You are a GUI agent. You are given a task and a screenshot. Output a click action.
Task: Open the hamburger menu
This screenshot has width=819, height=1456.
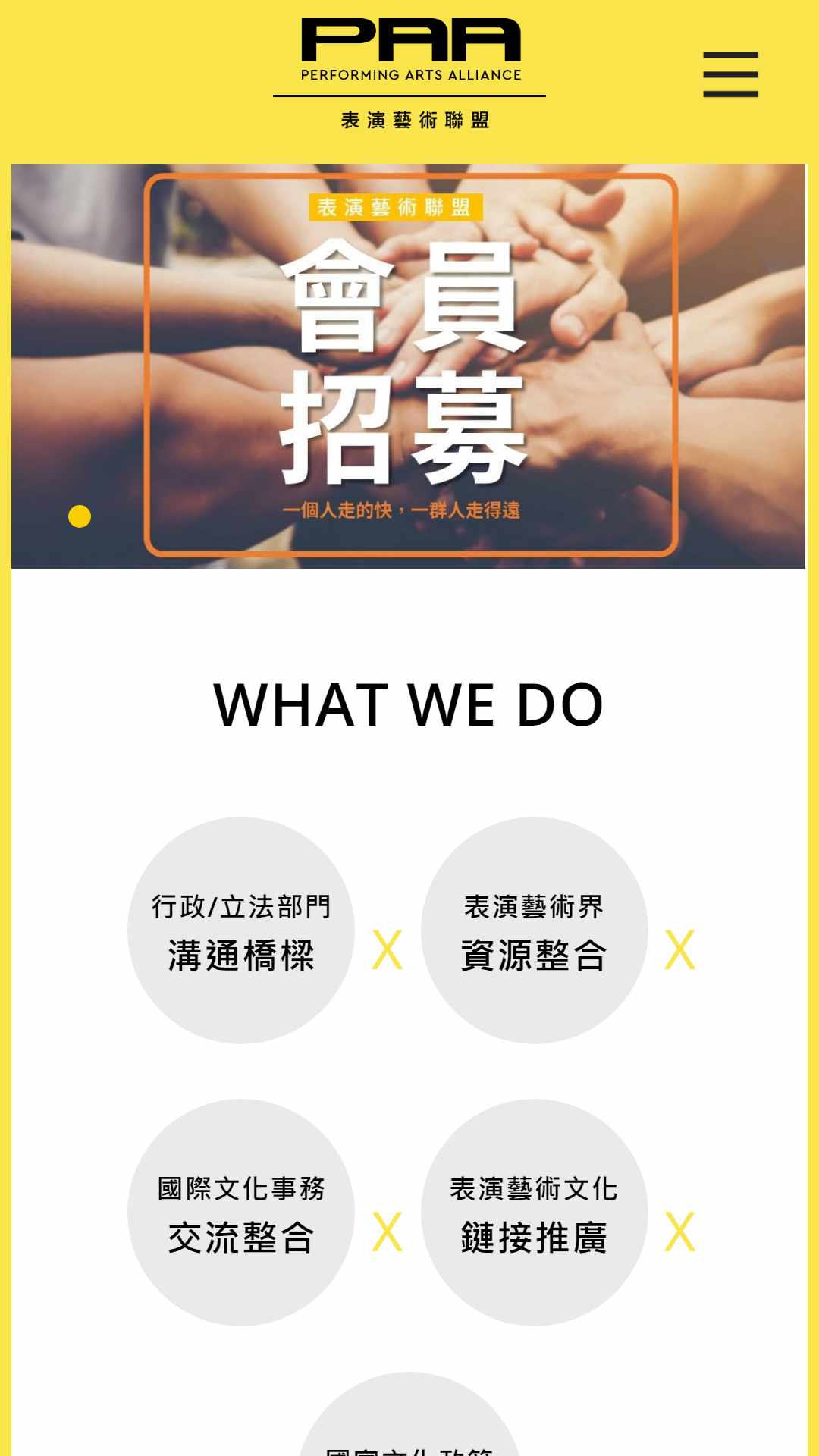point(730,74)
